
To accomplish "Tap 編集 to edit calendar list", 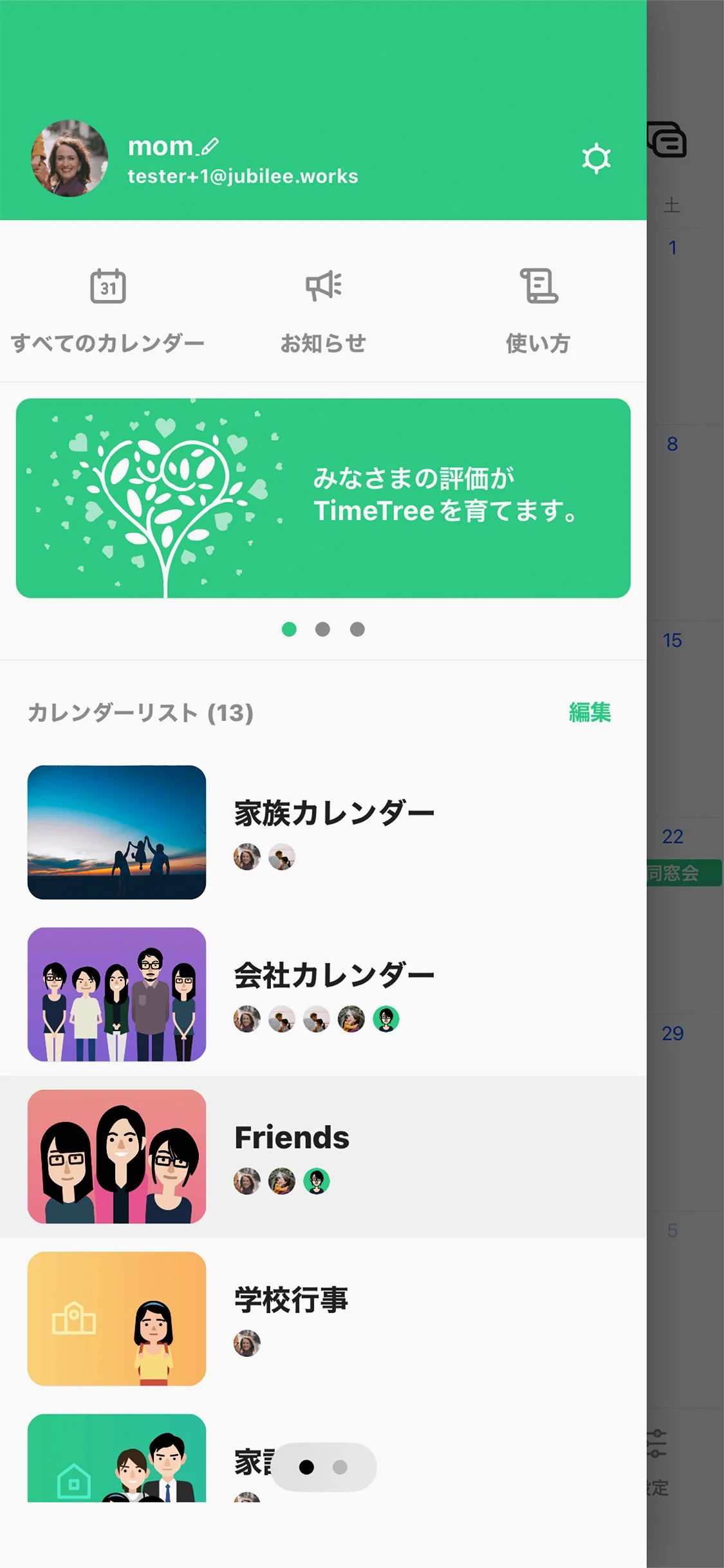I will tap(589, 712).
